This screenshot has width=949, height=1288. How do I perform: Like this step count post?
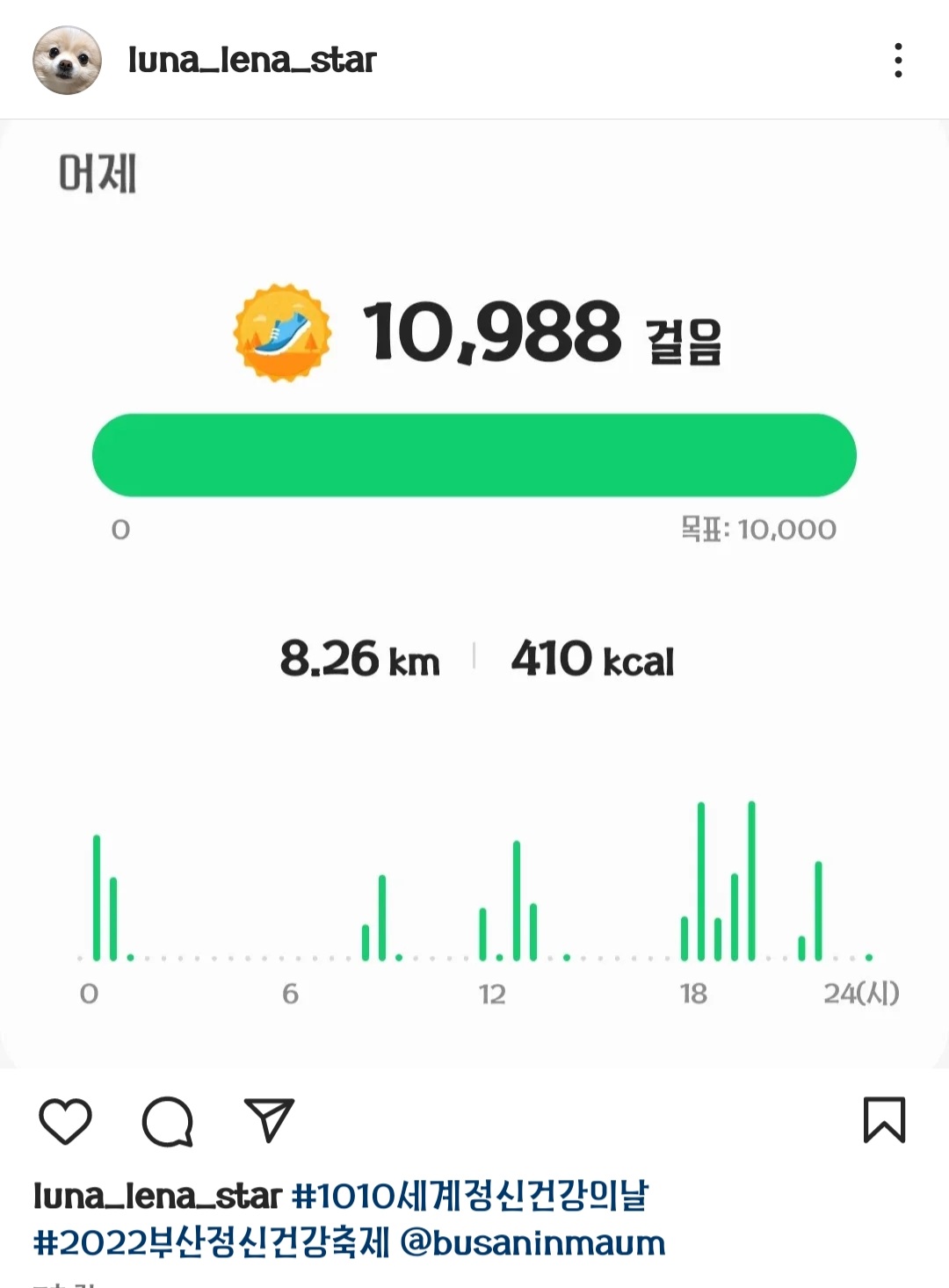pos(66,1120)
